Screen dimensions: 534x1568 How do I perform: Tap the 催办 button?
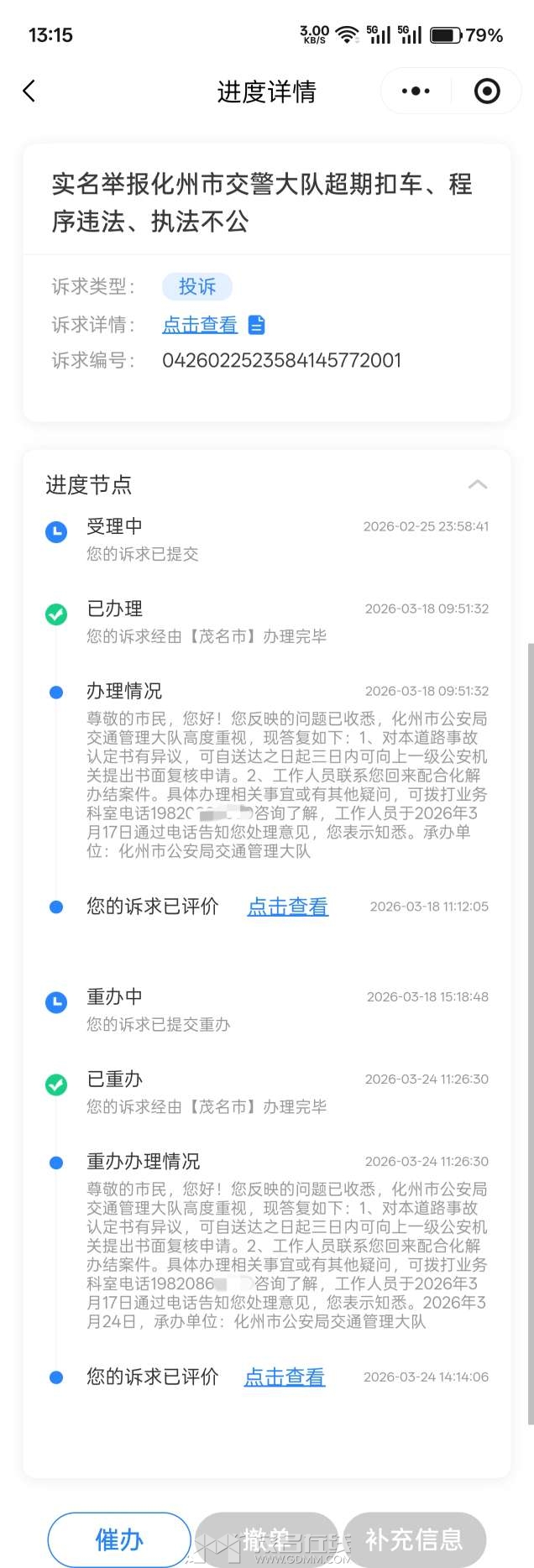pyautogui.click(x=119, y=1539)
